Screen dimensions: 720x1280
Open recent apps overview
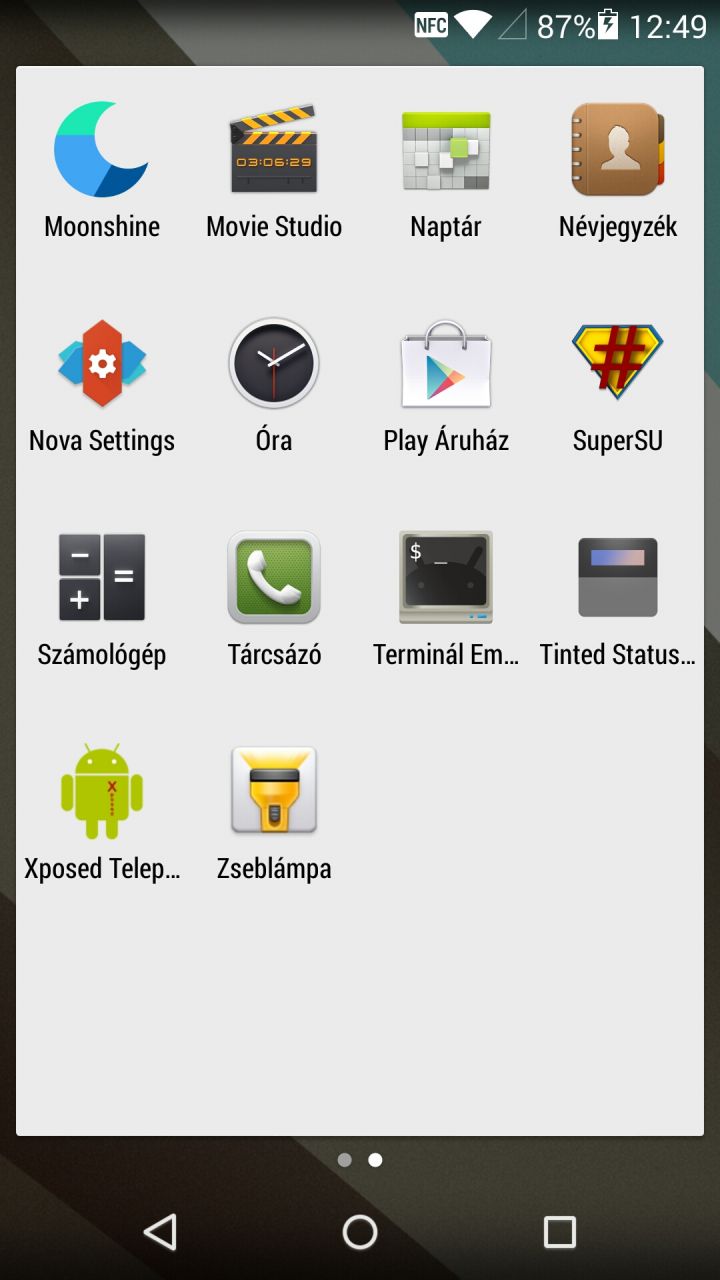click(x=560, y=1232)
